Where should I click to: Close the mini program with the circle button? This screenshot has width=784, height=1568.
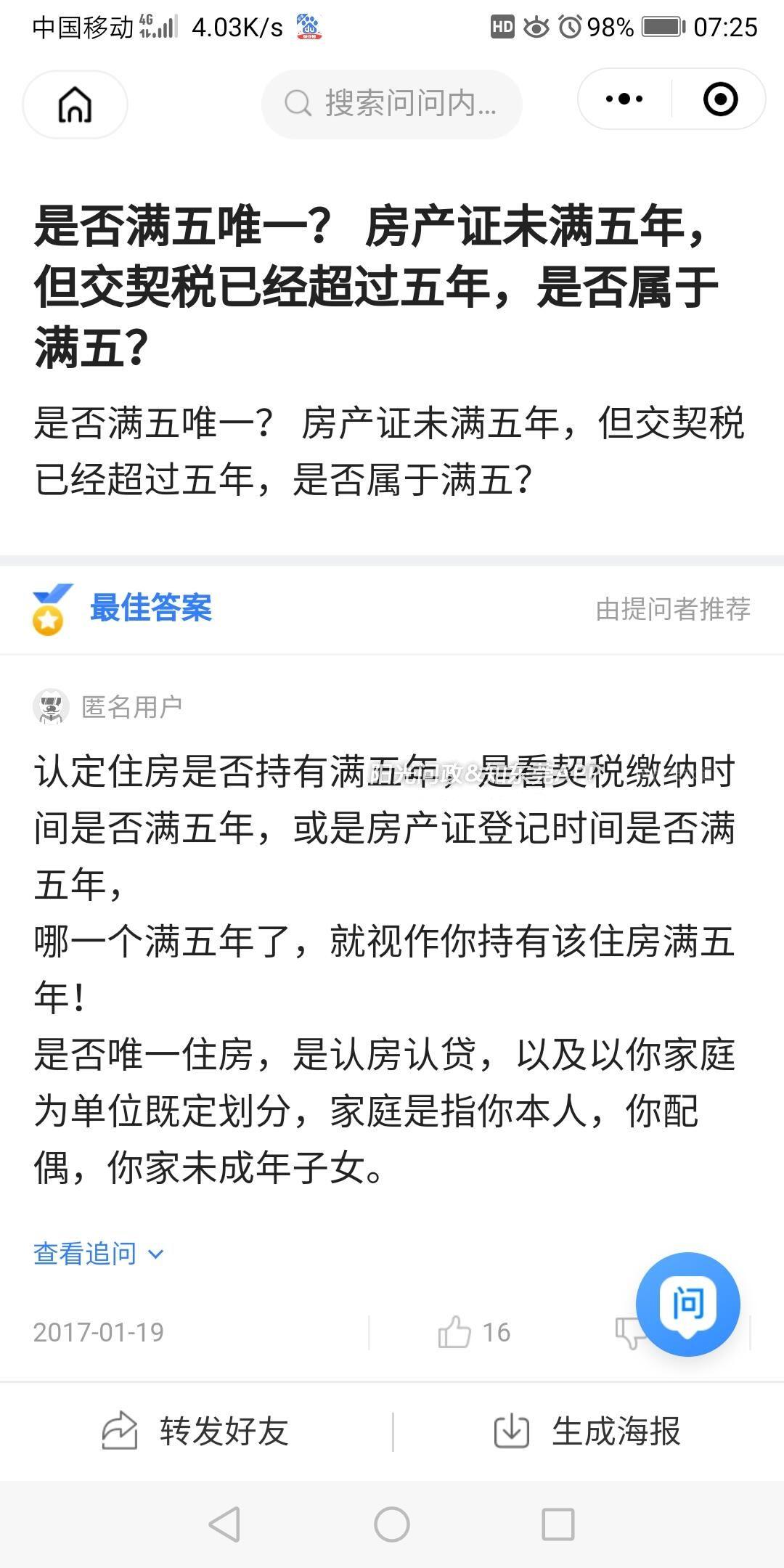(720, 99)
